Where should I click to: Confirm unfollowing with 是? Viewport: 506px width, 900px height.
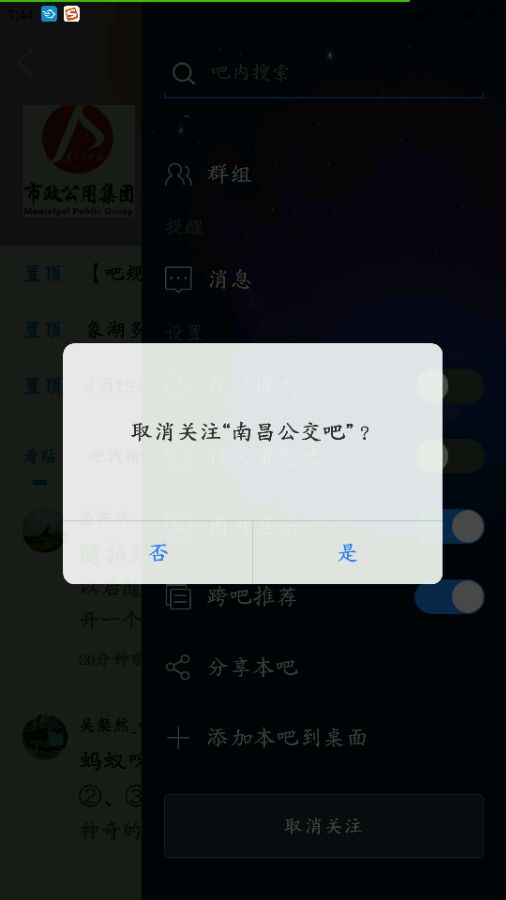pos(348,553)
